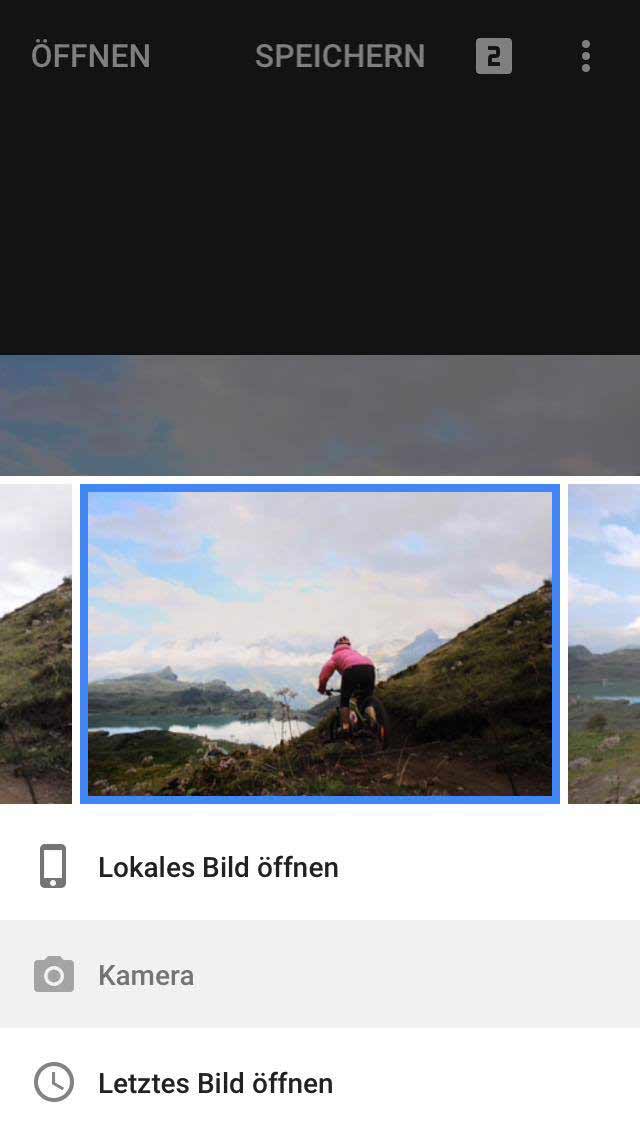This screenshot has height=1136, width=640.
Task: Open the three-dot overflow menu
Action: (586, 56)
